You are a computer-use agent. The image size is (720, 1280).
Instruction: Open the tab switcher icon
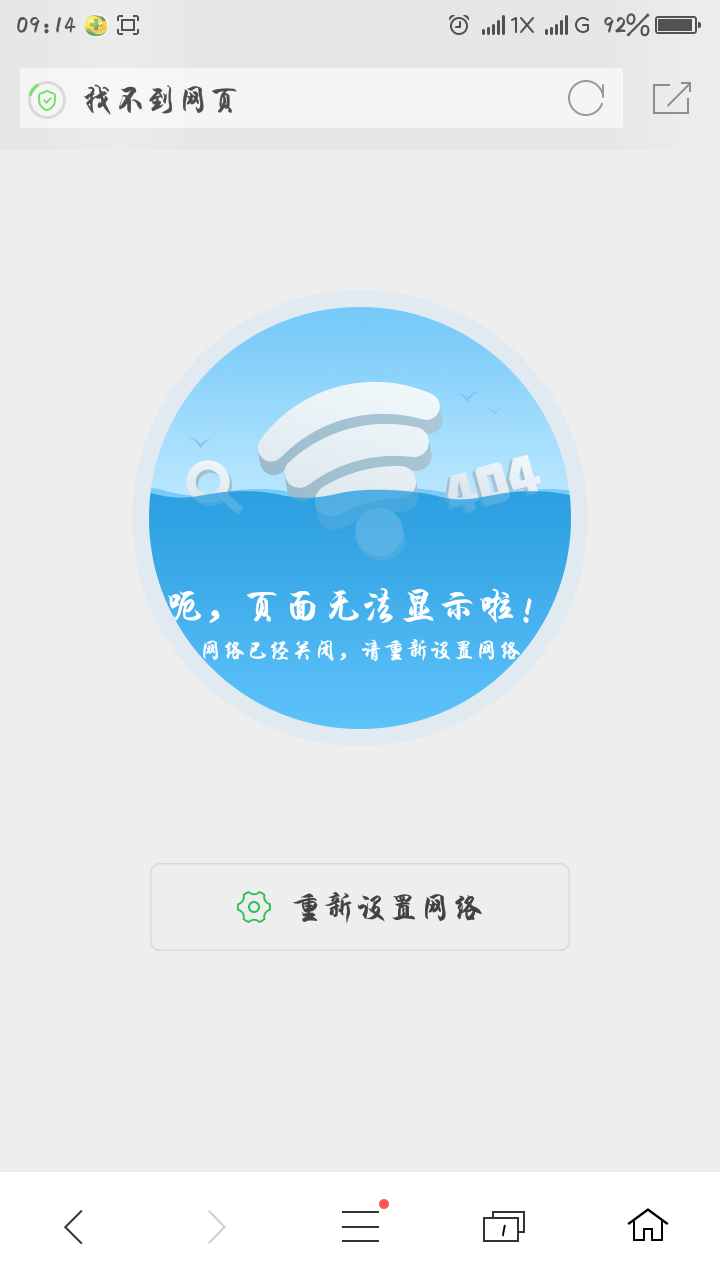(x=504, y=1224)
